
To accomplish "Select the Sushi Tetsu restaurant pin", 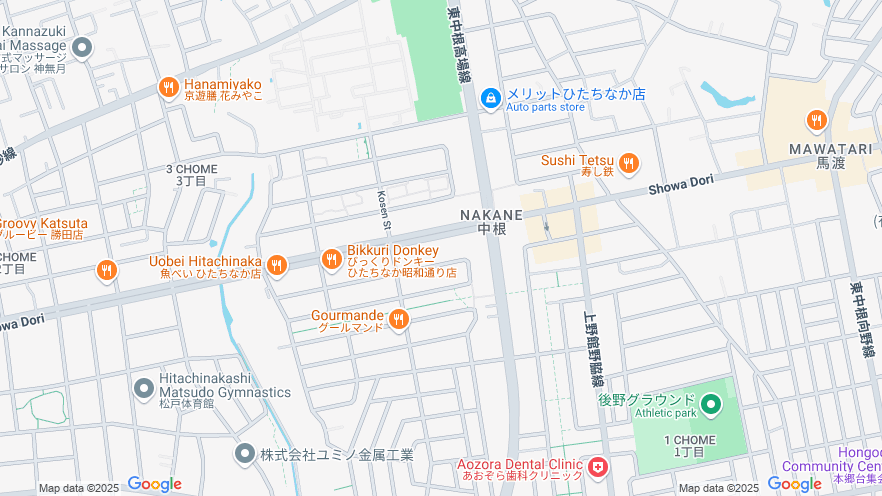I will click(x=628, y=163).
